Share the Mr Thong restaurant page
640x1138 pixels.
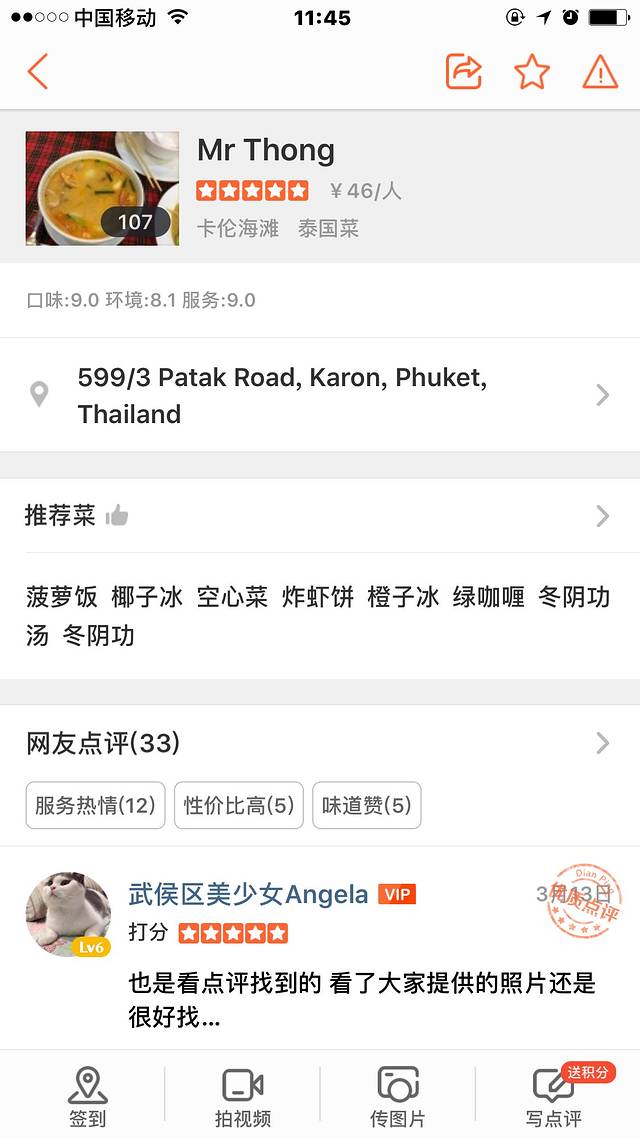(463, 72)
